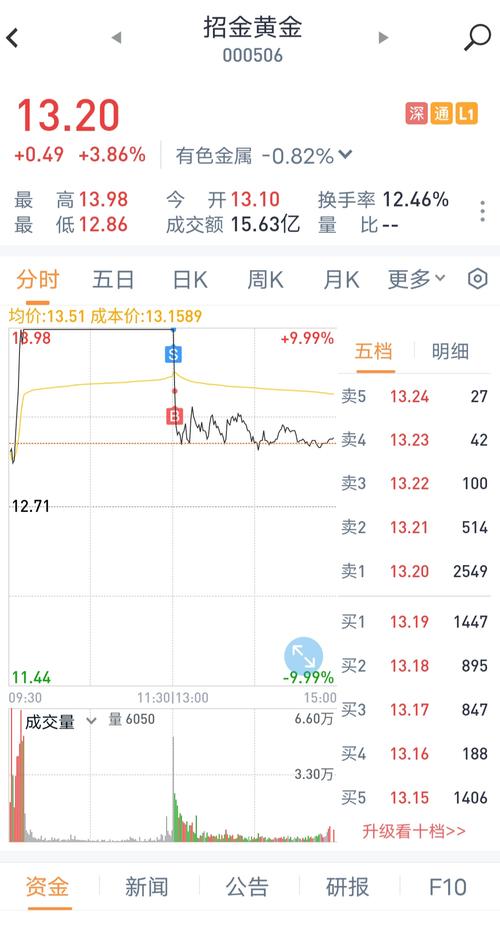Go back using the top-left arrow

pyautogui.click(x=12, y=38)
